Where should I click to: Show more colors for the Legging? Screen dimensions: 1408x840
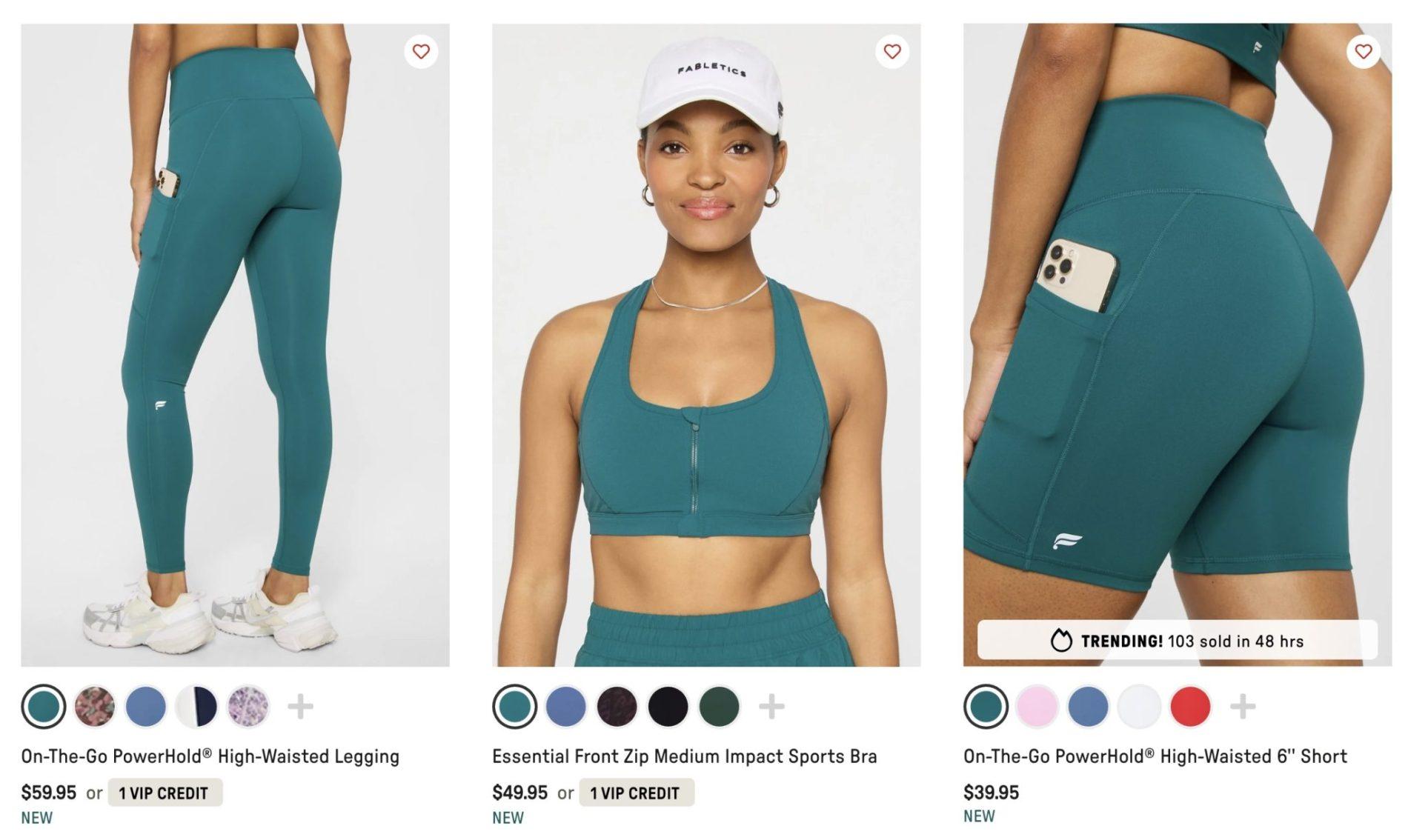click(300, 706)
